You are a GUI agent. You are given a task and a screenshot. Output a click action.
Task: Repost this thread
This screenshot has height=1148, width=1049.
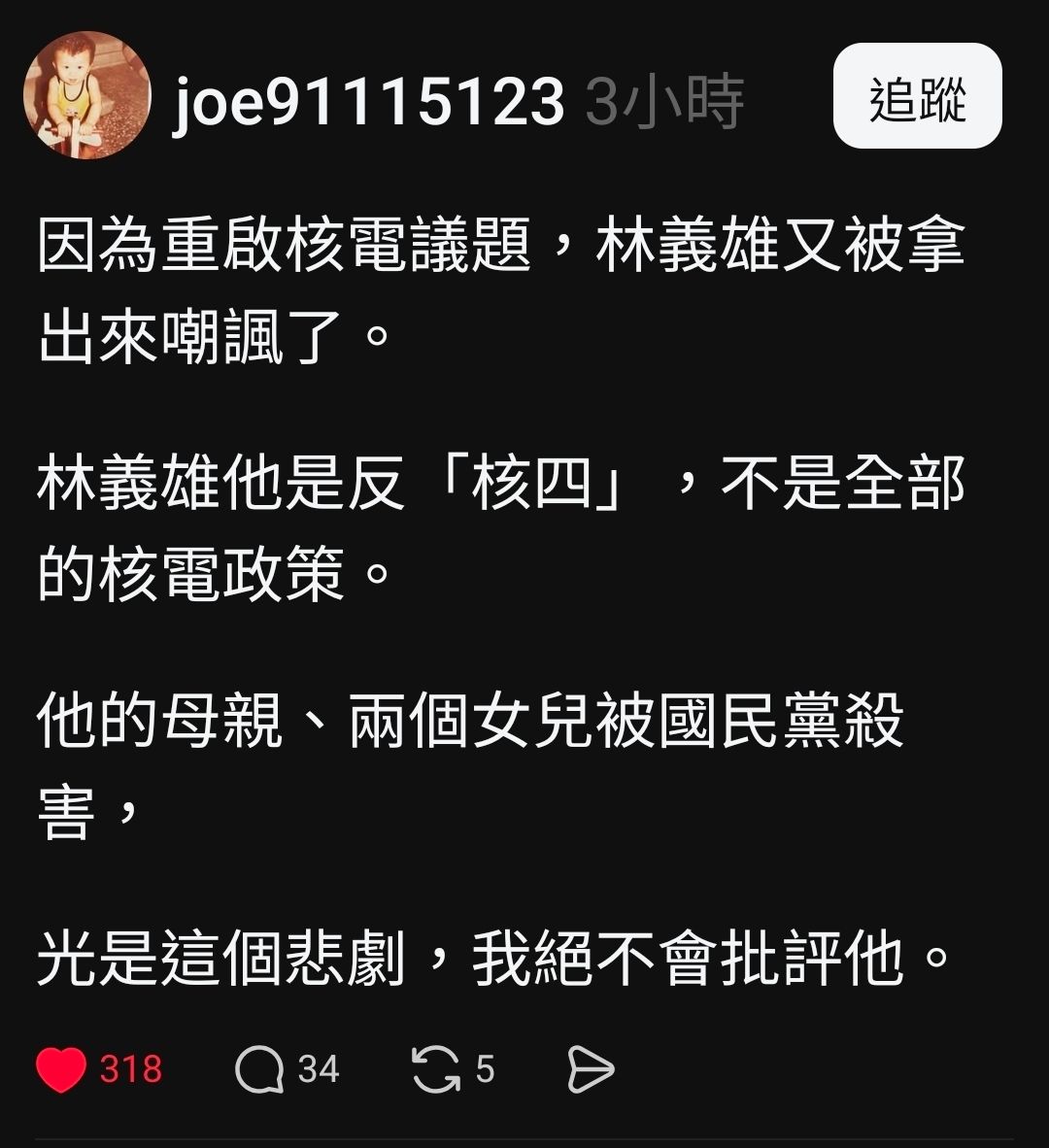tap(434, 1069)
